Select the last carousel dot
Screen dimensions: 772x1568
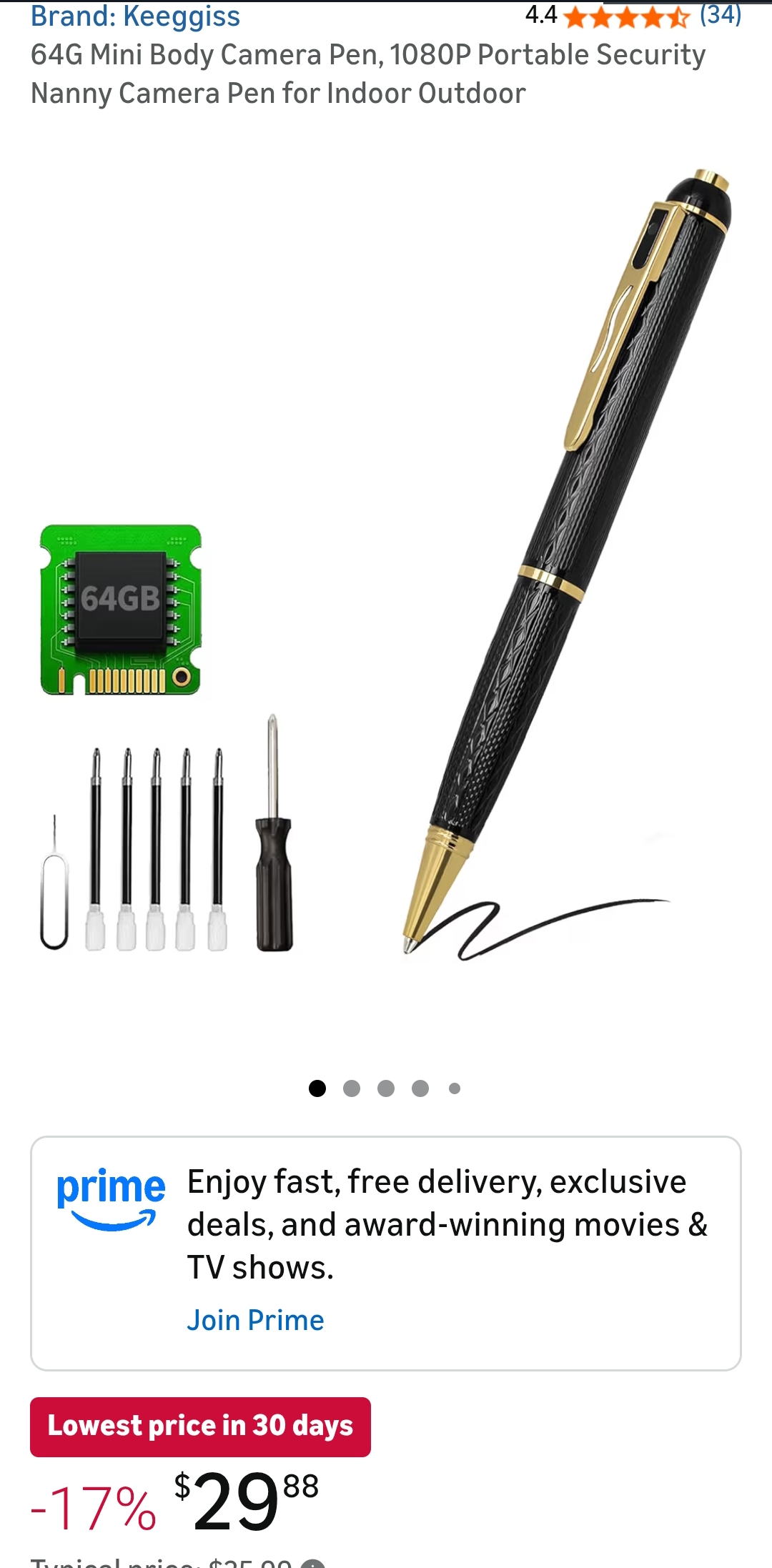[453, 1088]
